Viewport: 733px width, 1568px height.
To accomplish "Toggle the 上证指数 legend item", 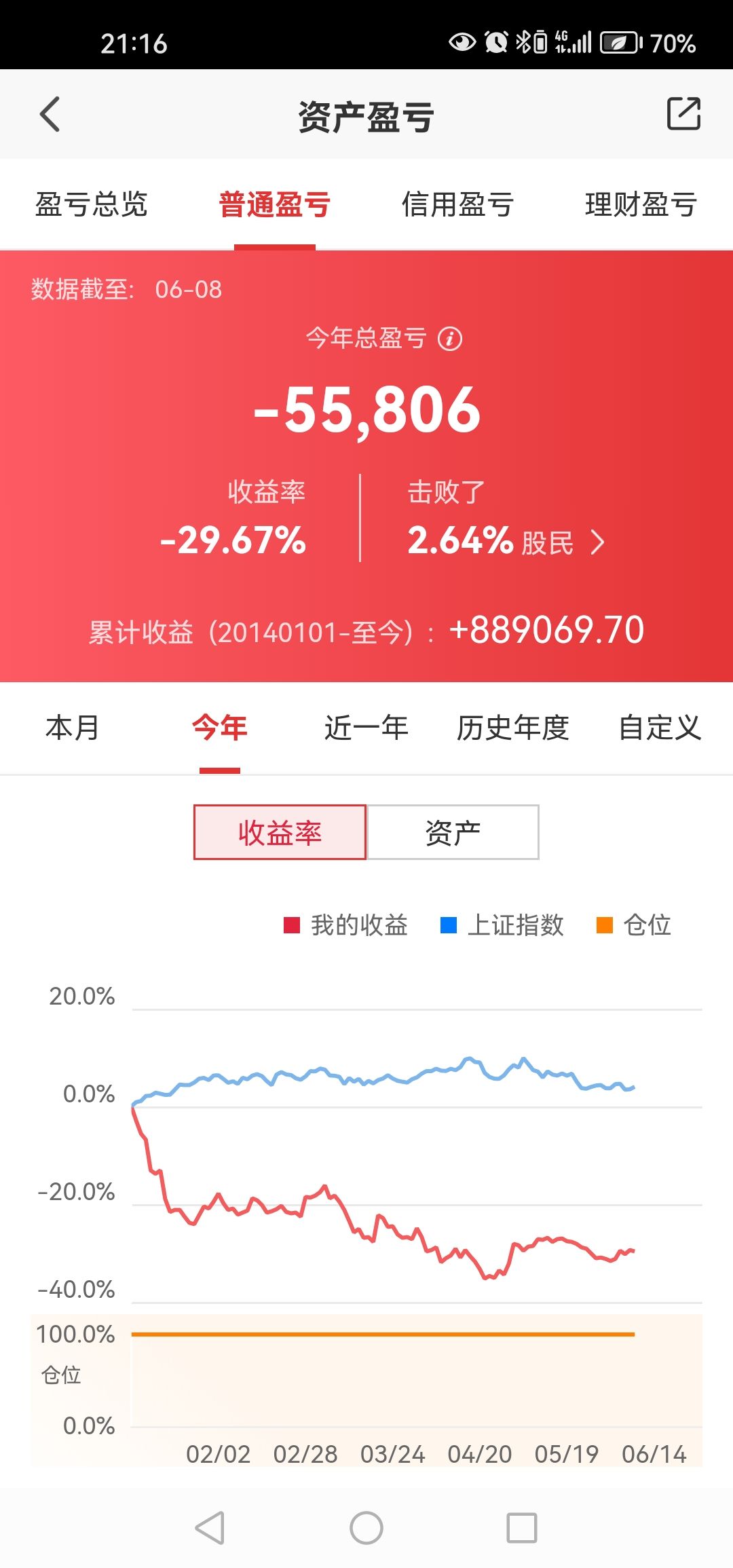I will tap(502, 925).
